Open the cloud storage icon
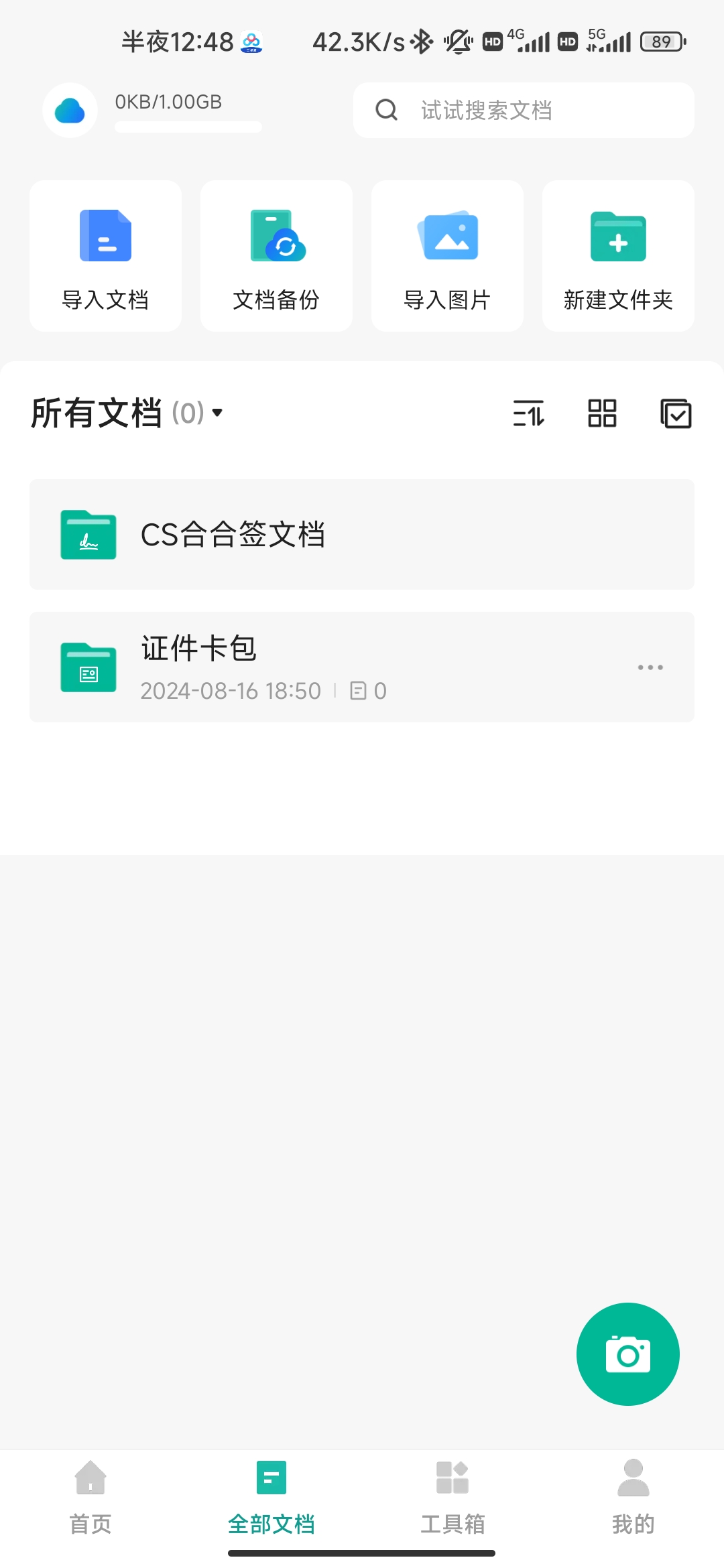The image size is (724, 1568). [70, 111]
